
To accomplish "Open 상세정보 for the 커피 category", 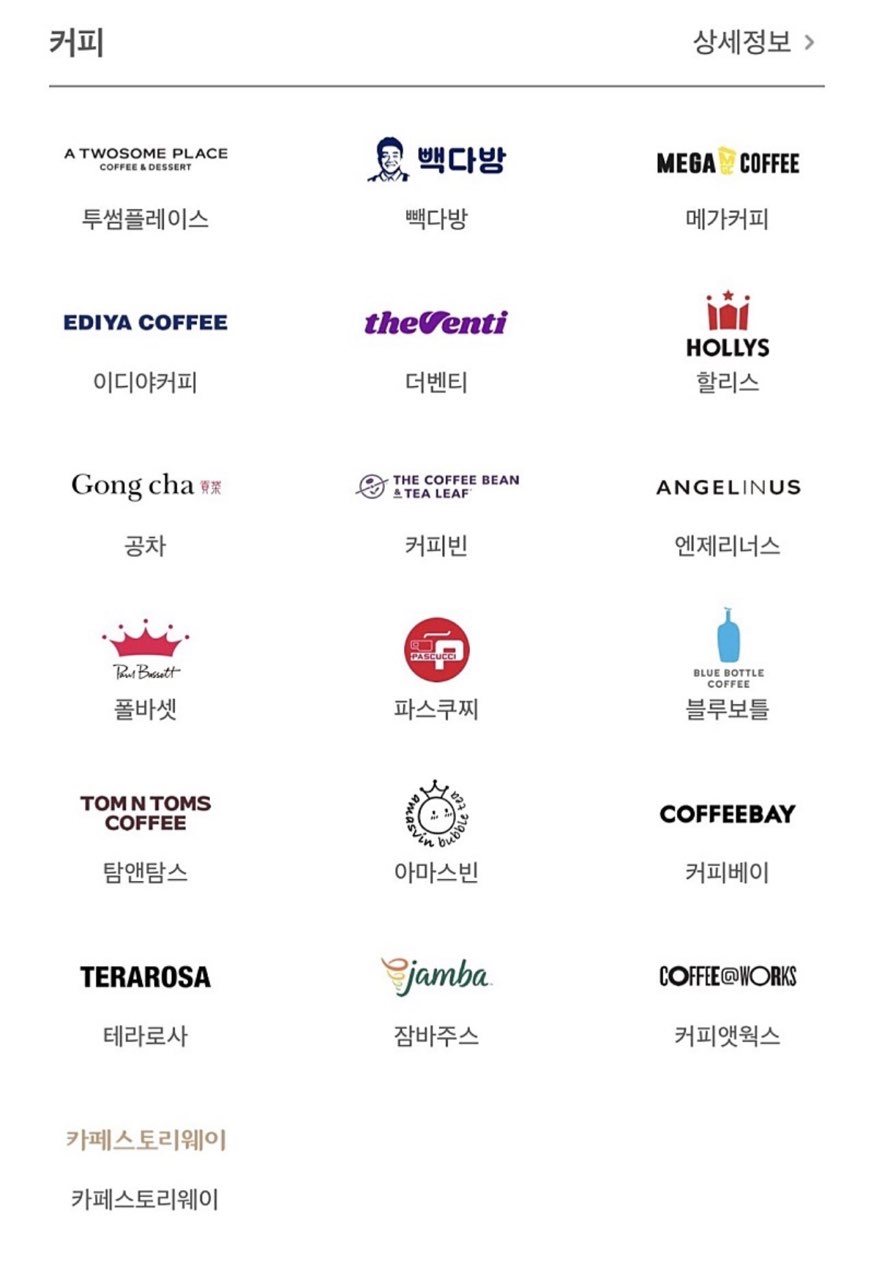I will (754, 42).
